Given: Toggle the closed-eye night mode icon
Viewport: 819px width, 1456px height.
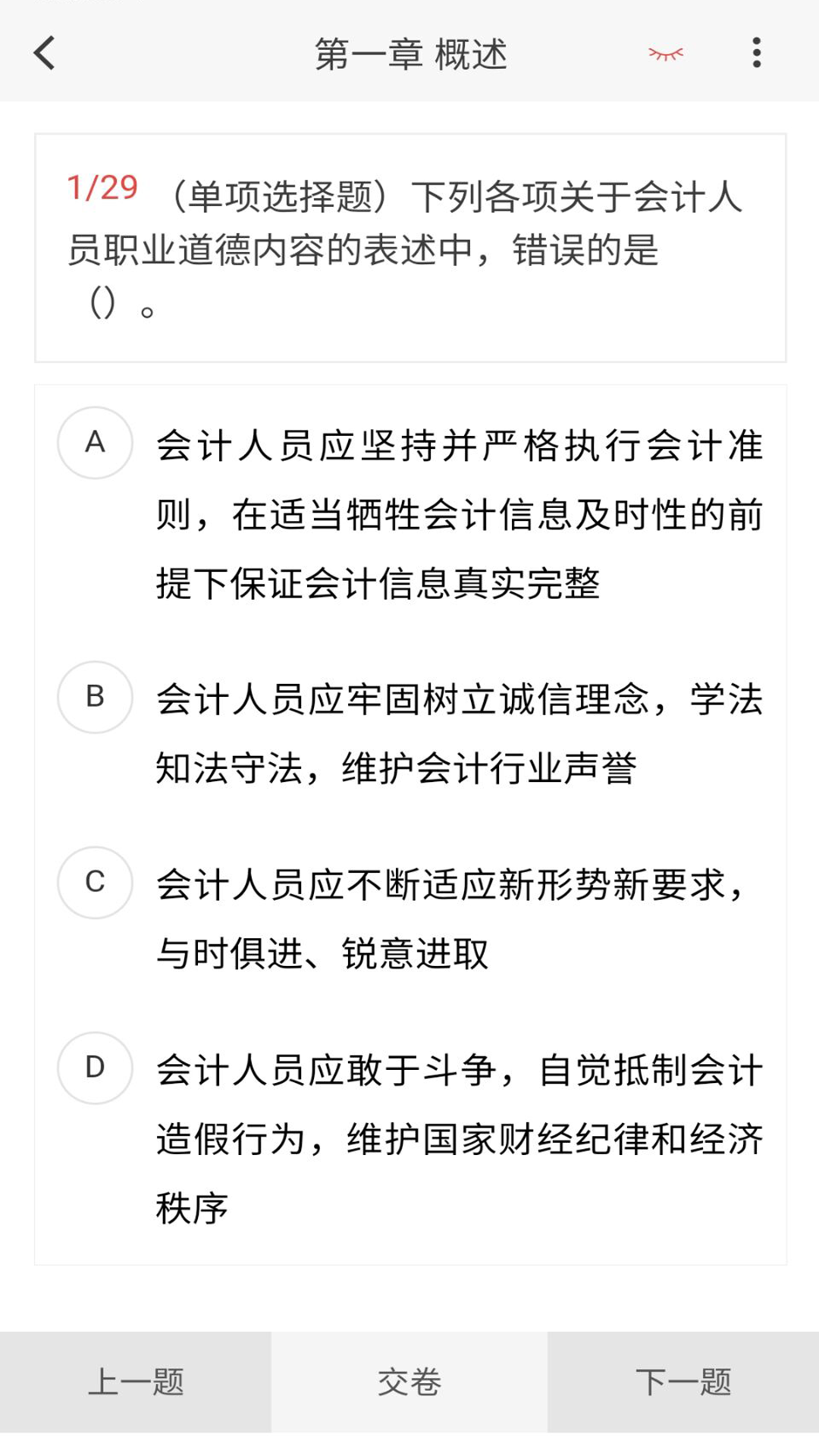Looking at the screenshot, I should (666, 54).
